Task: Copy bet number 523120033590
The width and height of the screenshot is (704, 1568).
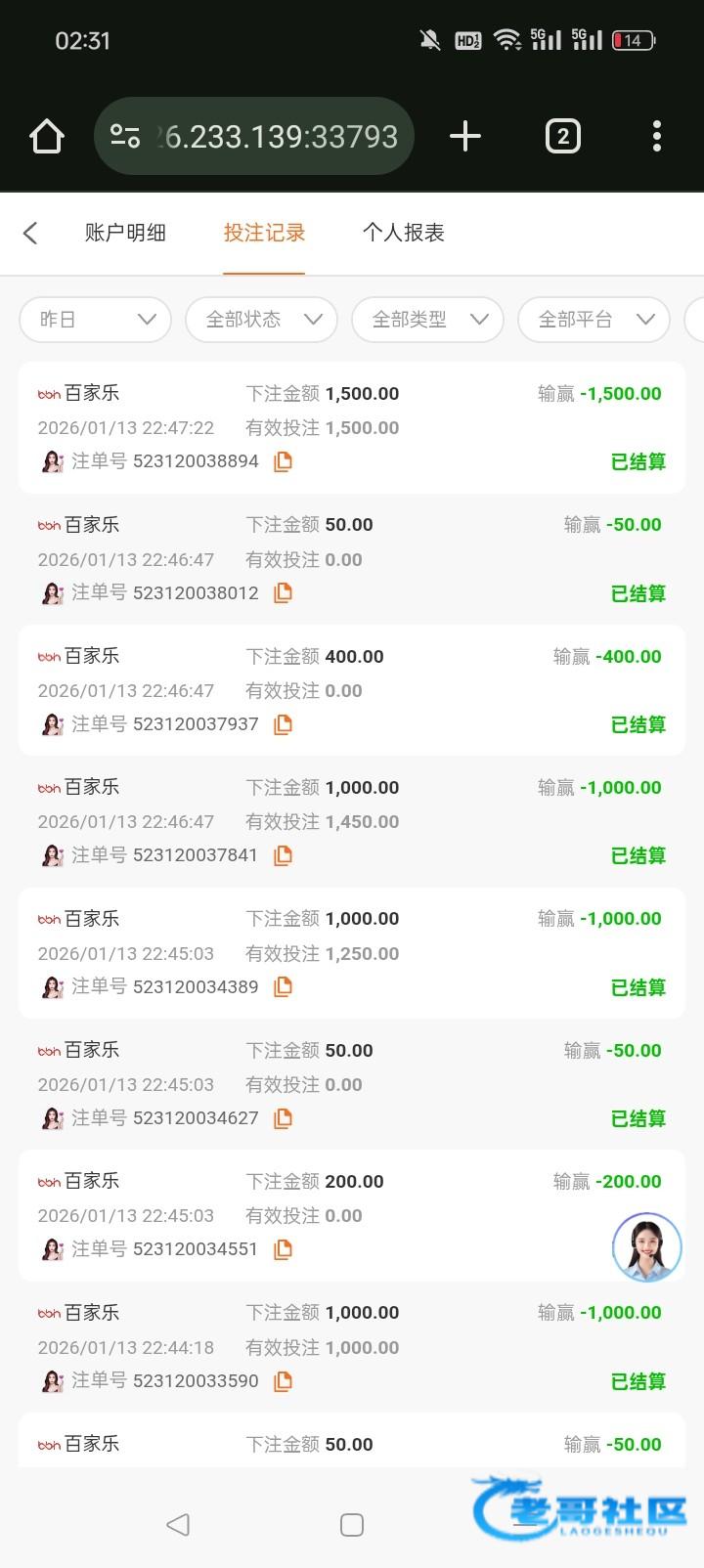Action: (x=283, y=1381)
